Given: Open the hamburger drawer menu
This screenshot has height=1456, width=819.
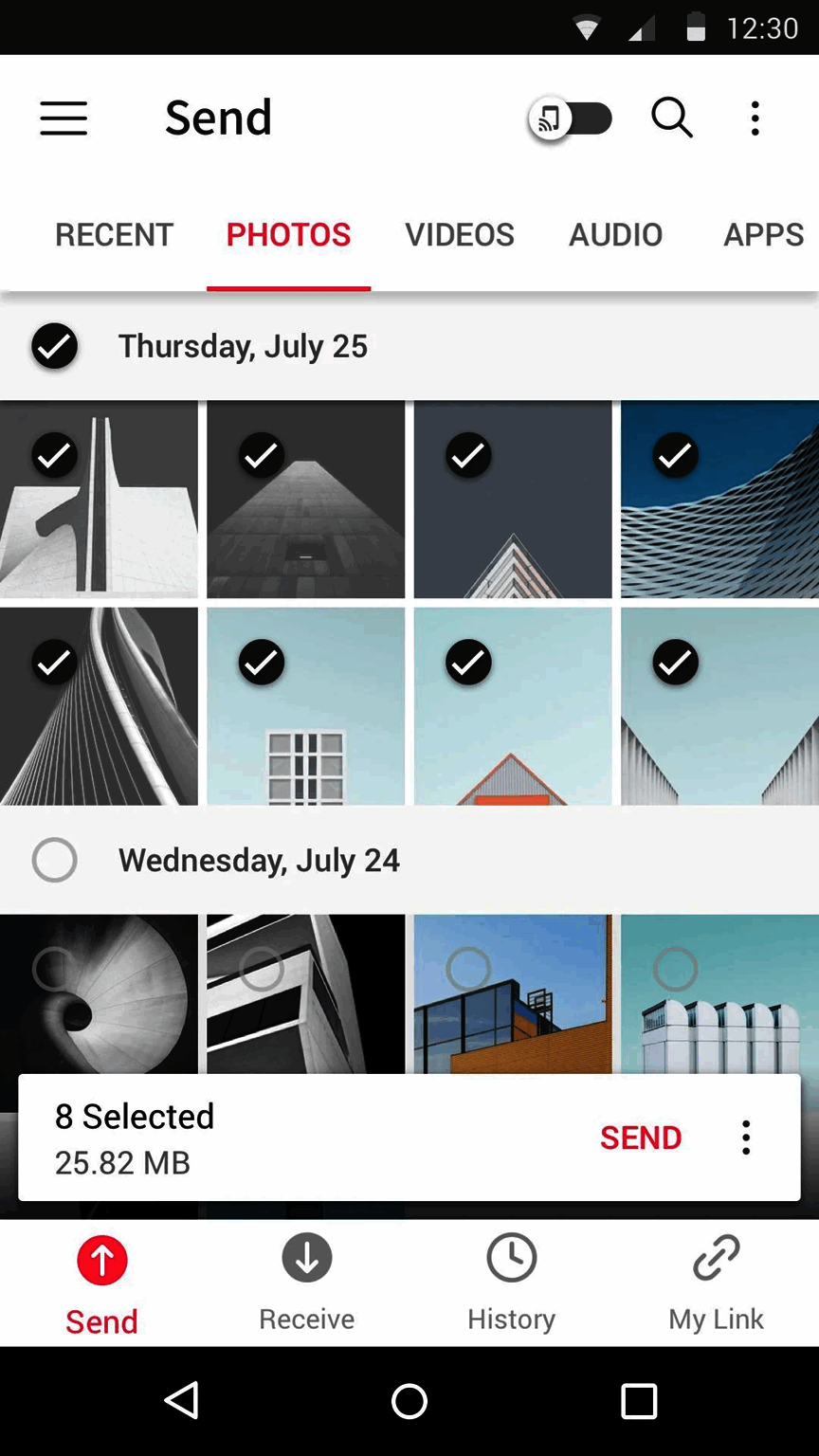Looking at the screenshot, I should click(64, 118).
